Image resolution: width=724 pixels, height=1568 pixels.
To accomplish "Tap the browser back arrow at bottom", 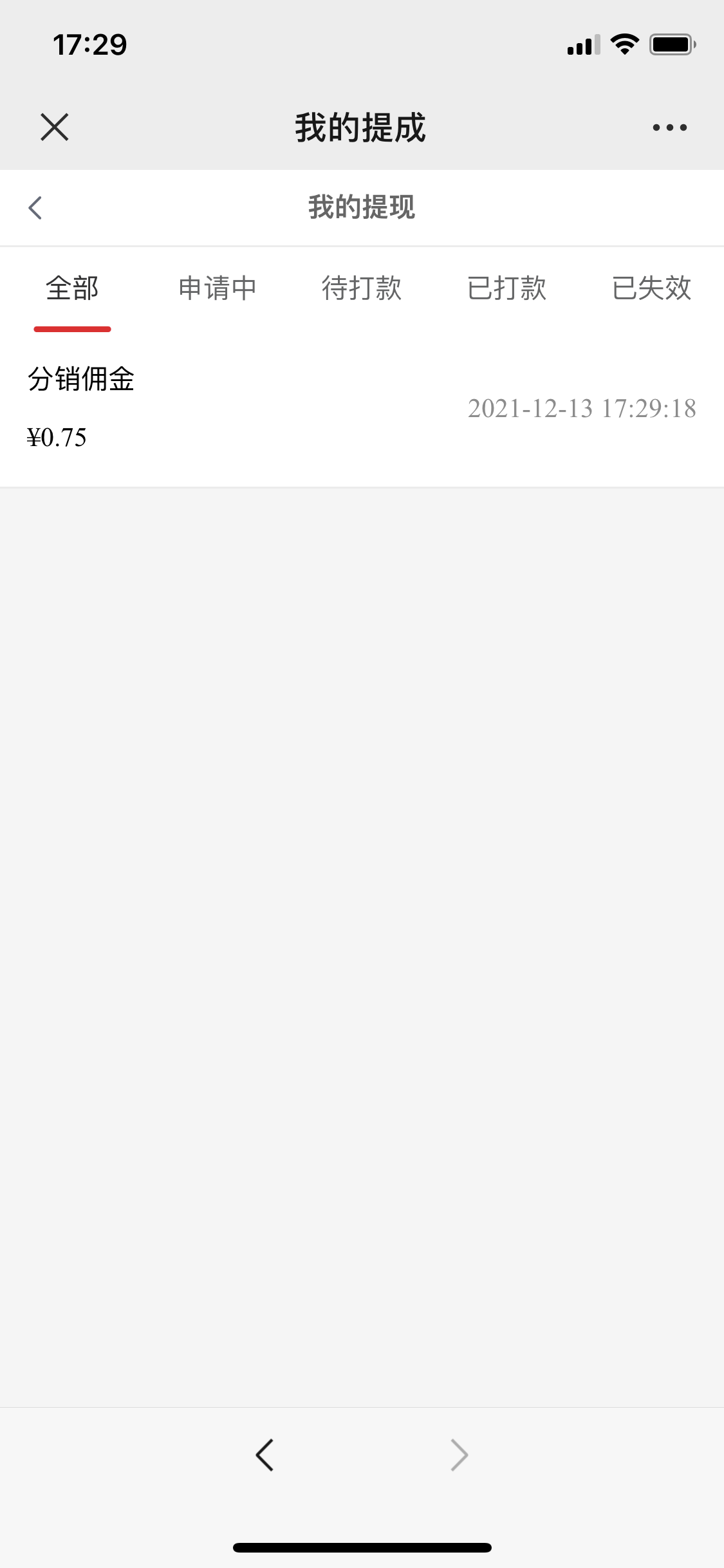I will [x=265, y=1455].
